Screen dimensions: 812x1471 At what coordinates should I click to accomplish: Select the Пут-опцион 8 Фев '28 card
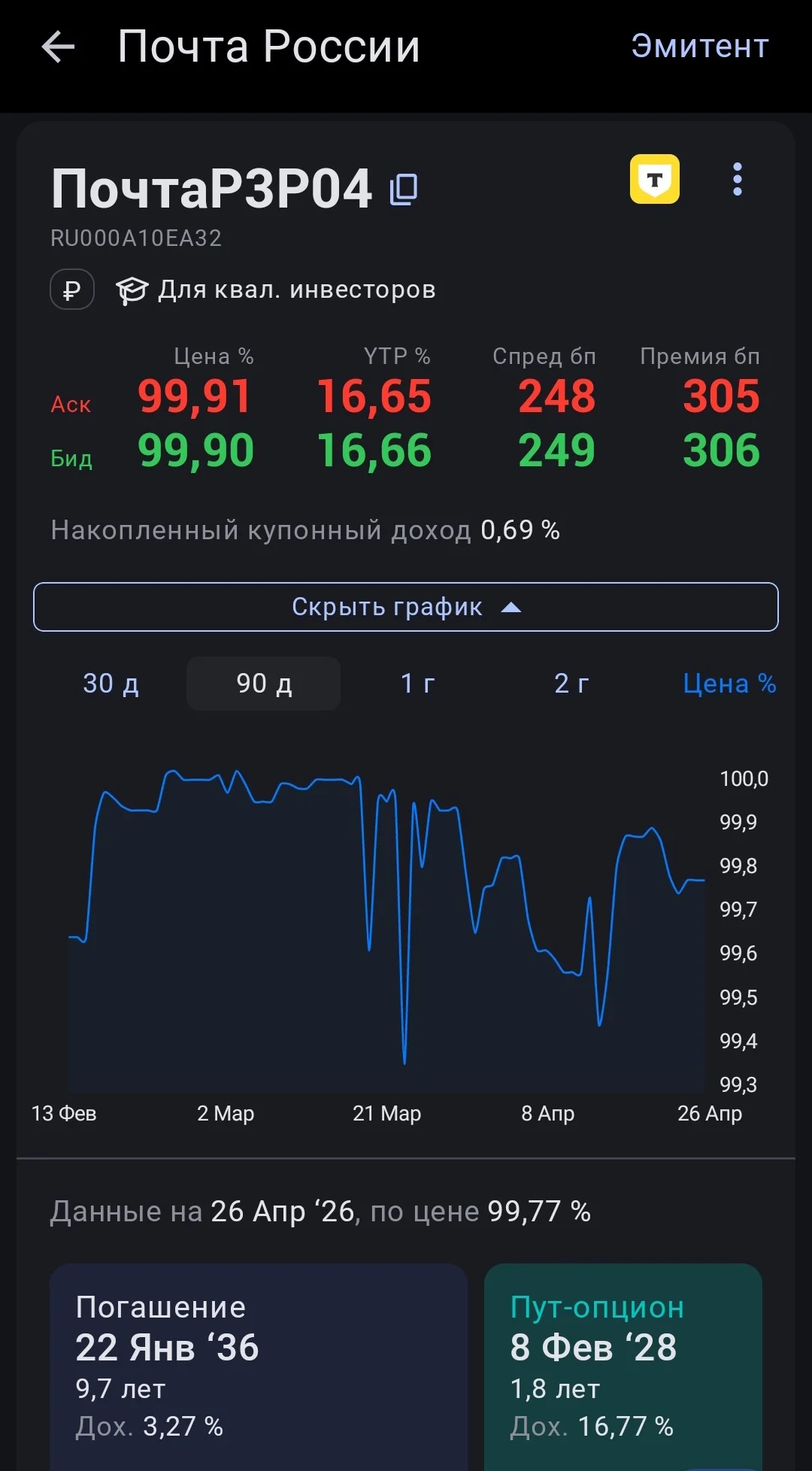point(623,1367)
